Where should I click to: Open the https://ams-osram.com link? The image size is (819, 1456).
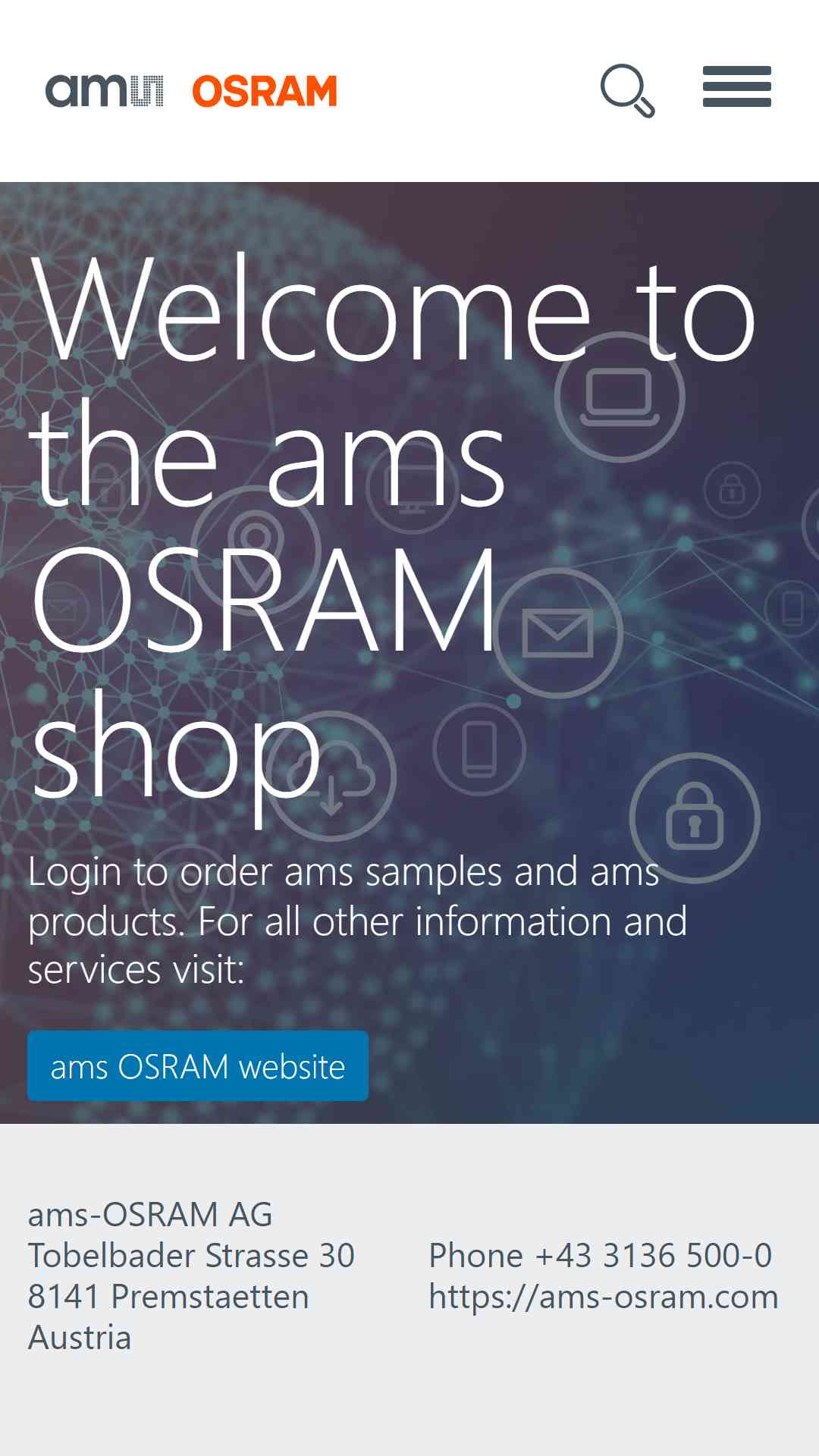coord(604,1297)
